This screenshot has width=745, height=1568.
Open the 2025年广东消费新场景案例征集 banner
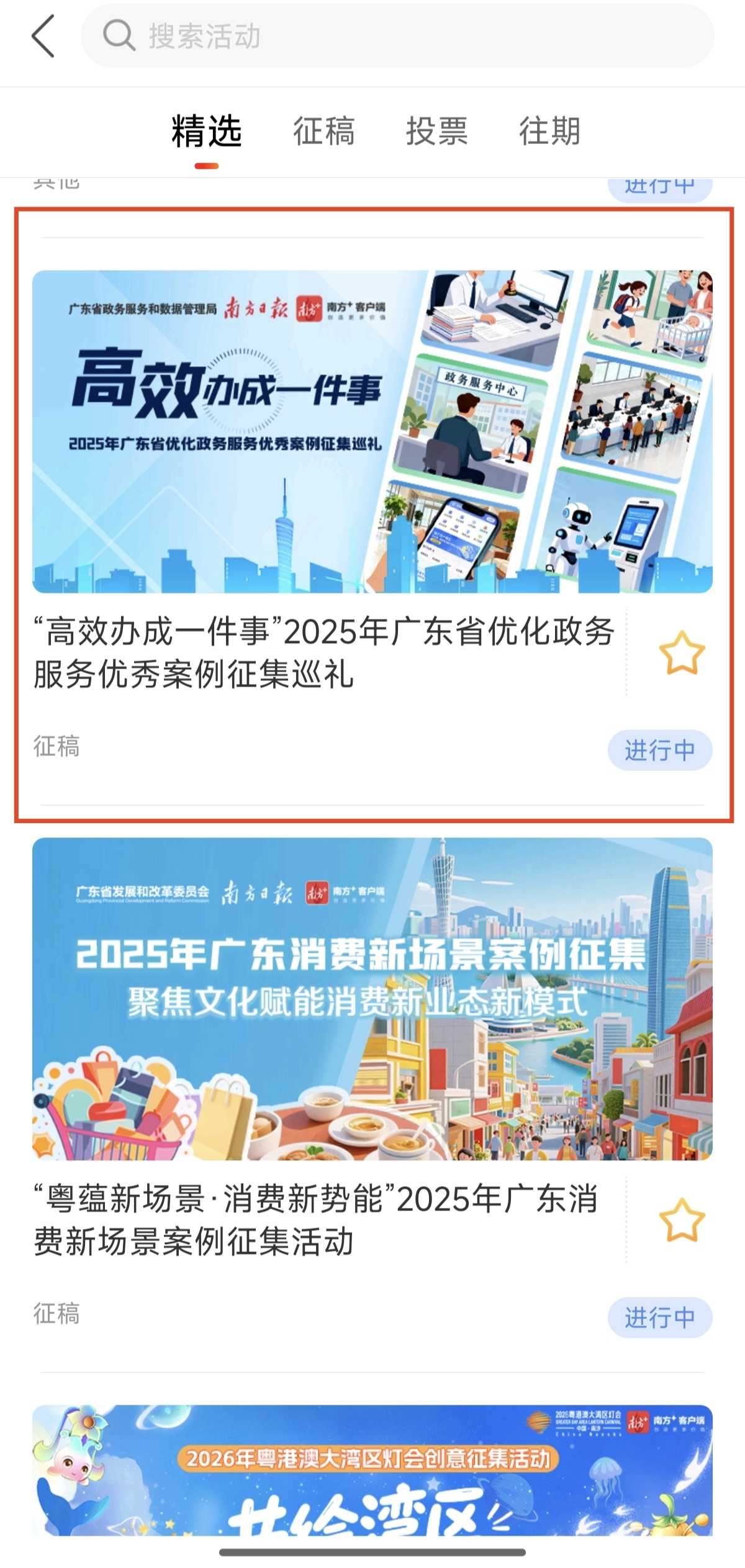(x=372, y=998)
